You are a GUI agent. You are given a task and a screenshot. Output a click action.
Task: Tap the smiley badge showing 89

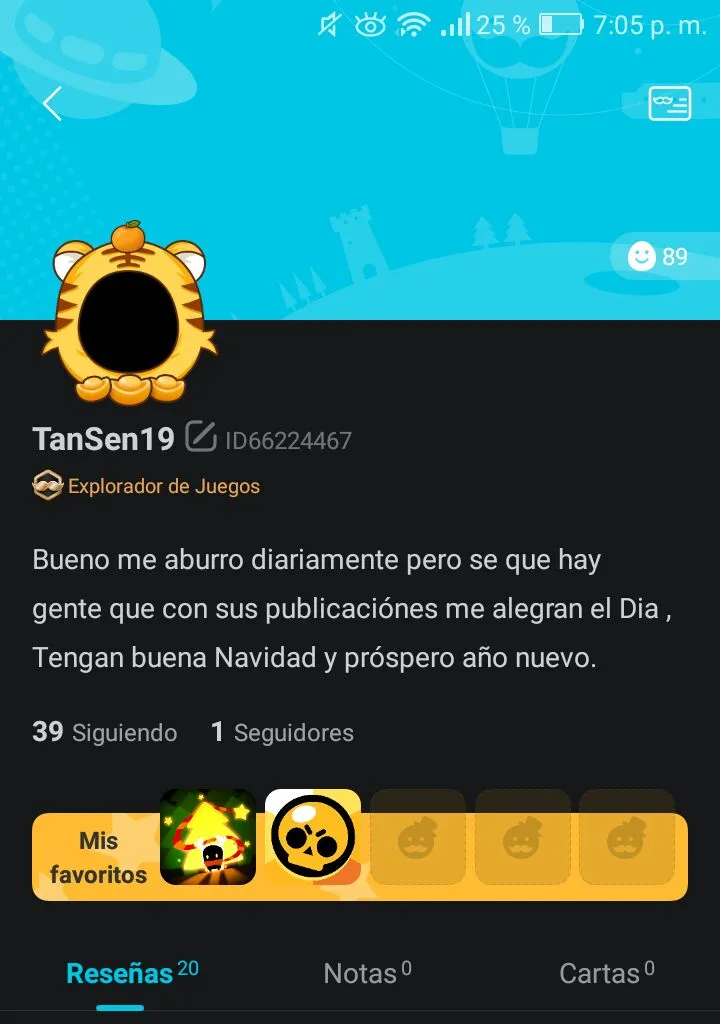coord(659,257)
